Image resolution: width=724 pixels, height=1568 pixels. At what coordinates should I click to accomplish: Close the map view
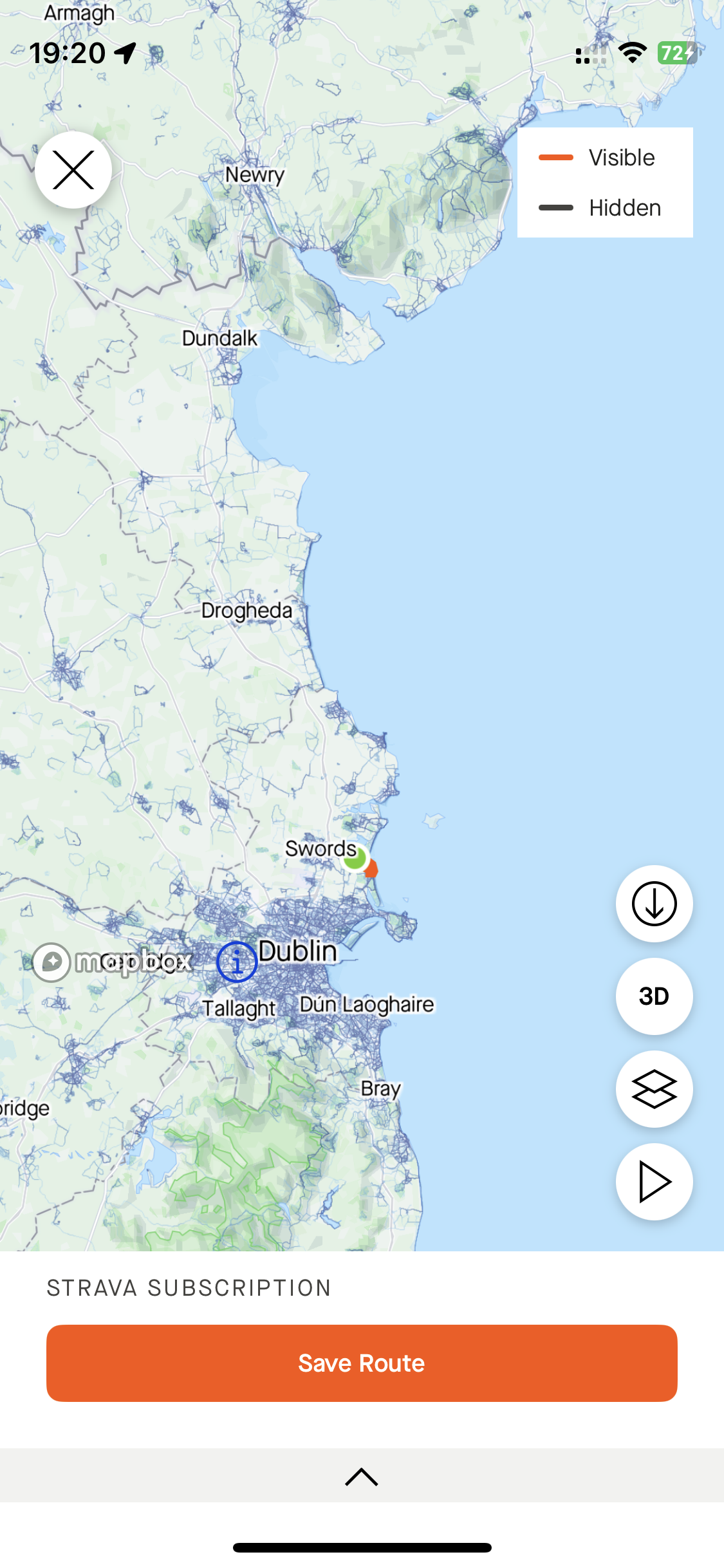[73, 170]
